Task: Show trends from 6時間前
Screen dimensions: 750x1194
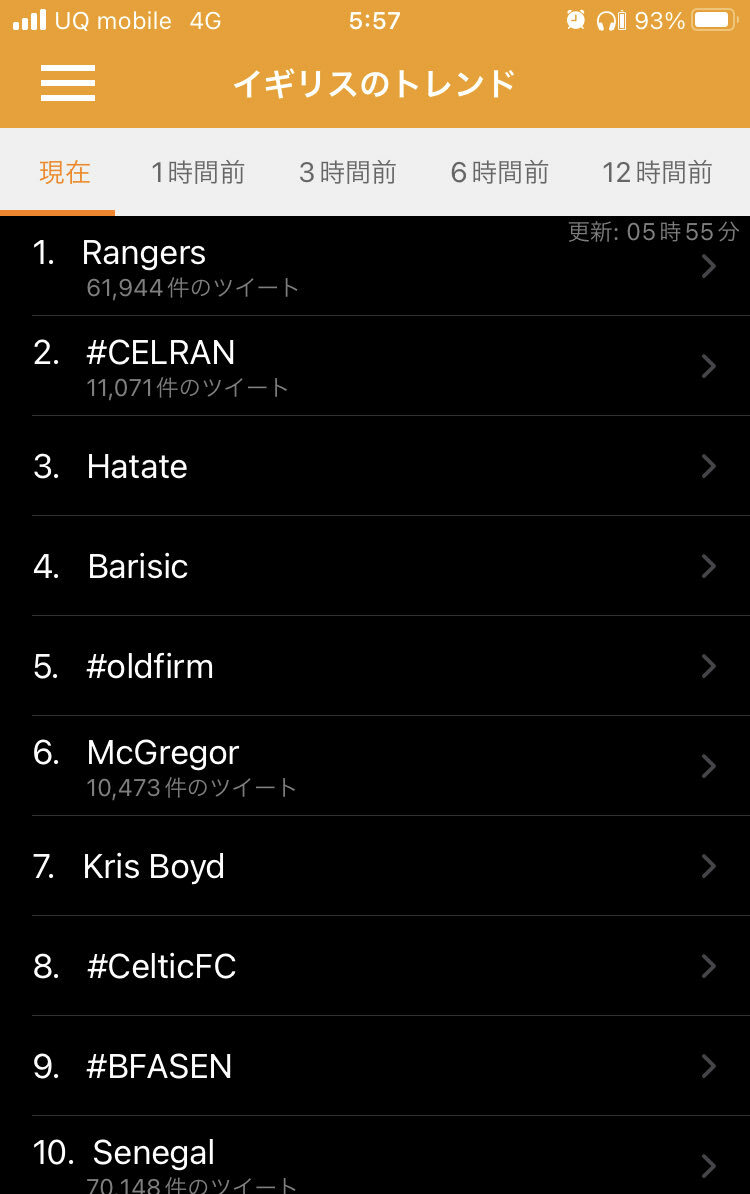Action: [499, 172]
